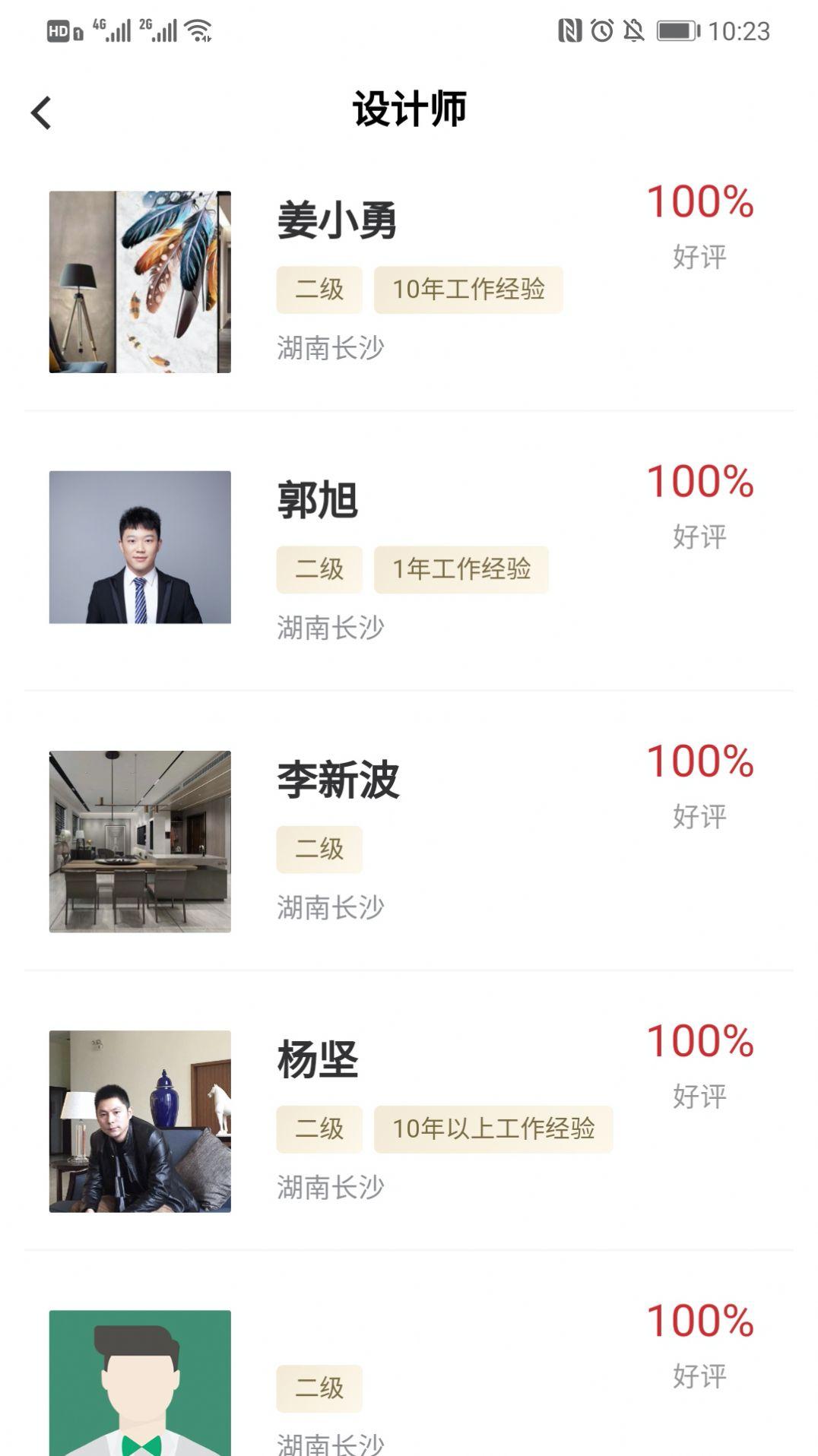The image size is (818, 1456).
Task: Open designer 姜小勇's profile
Action: [337, 221]
